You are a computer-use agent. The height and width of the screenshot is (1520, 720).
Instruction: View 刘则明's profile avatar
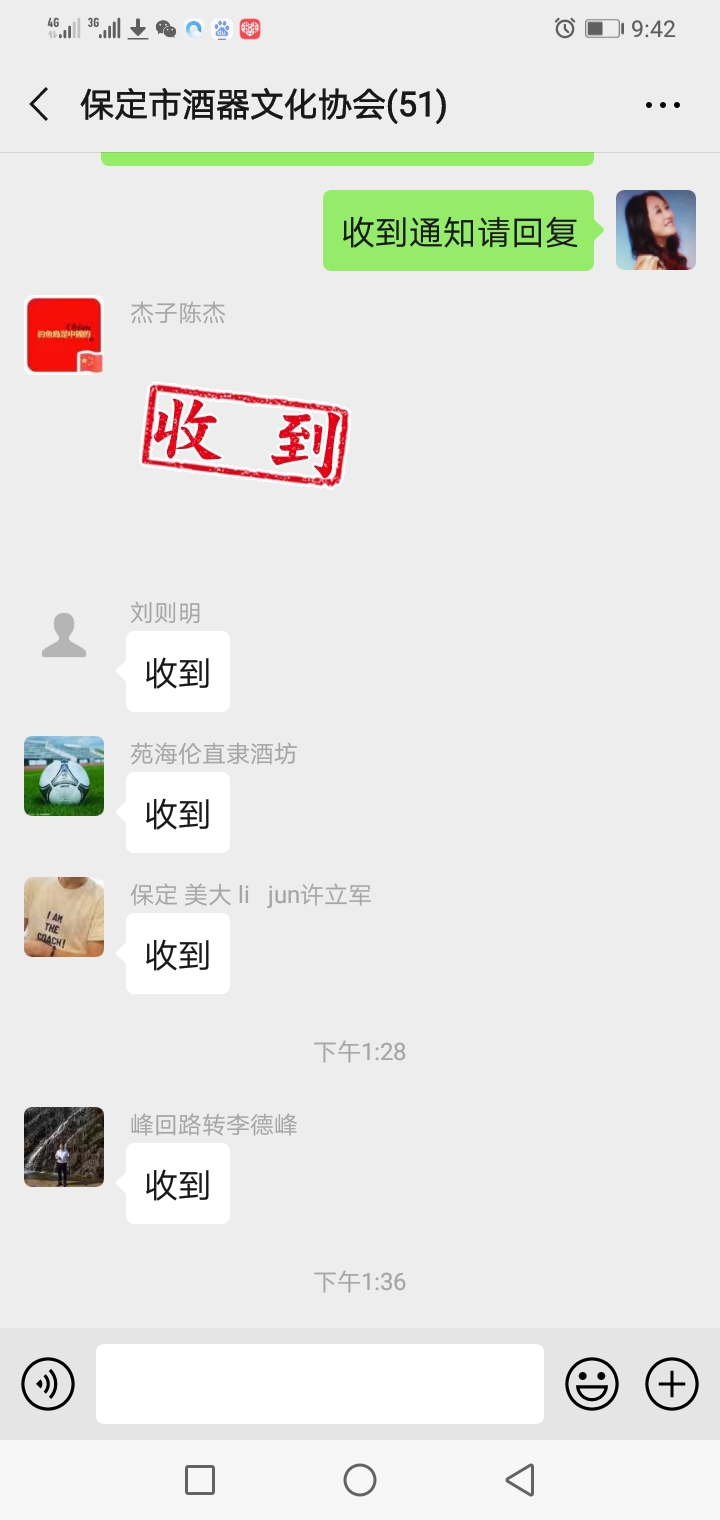[x=64, y=636]
